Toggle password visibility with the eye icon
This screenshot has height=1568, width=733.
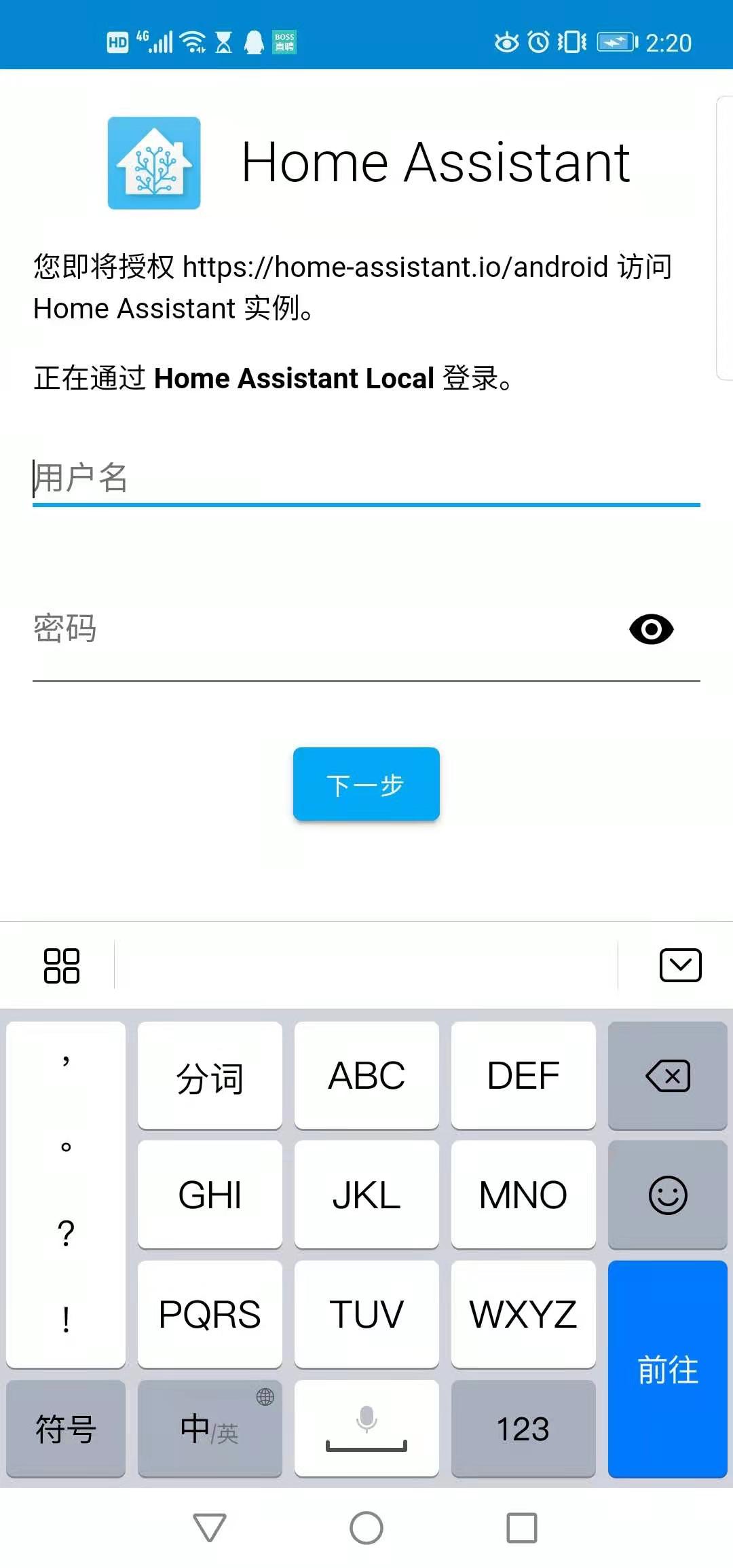tap(651, 630)
